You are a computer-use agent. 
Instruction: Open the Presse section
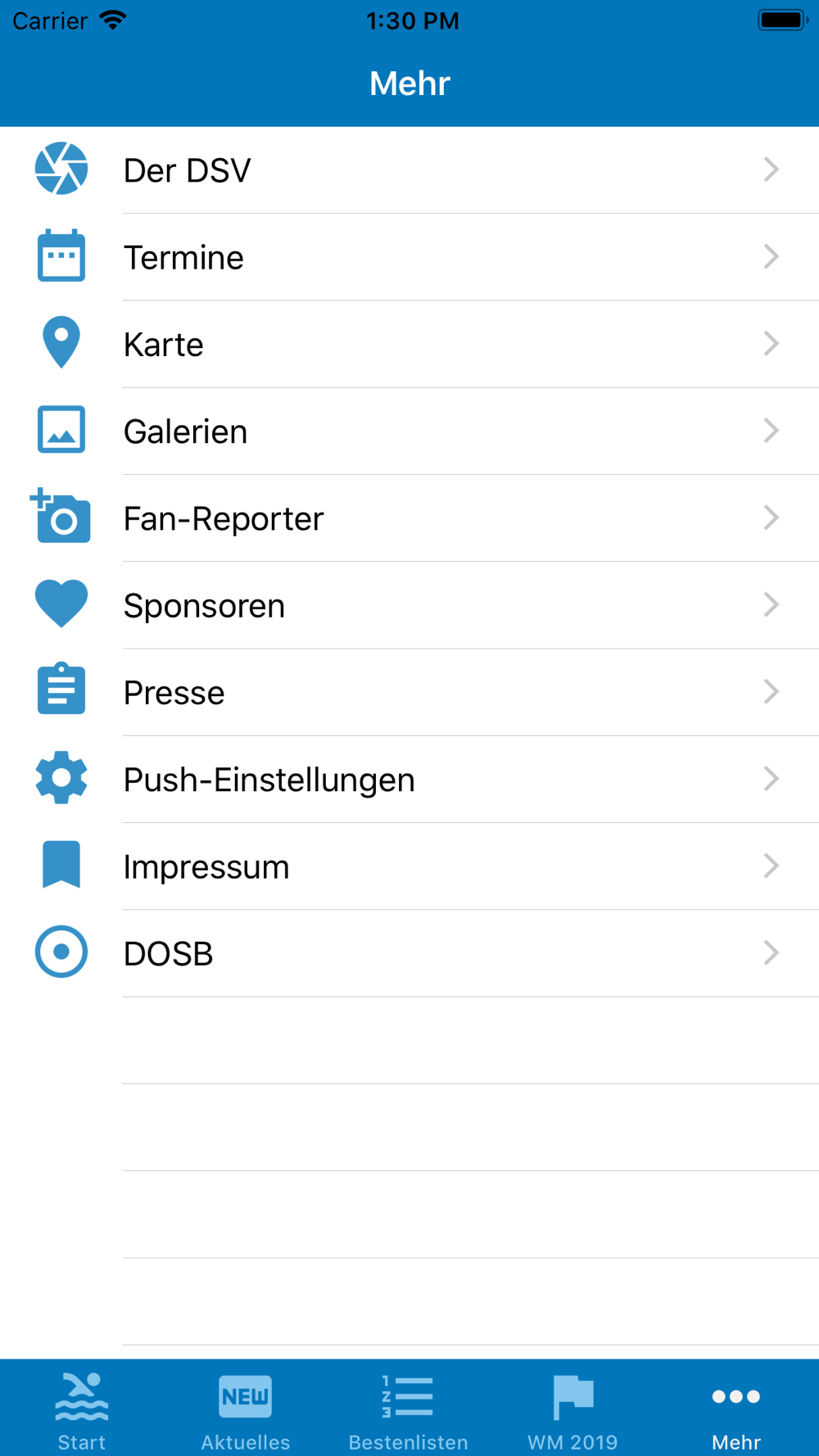[x=409, y=692]
